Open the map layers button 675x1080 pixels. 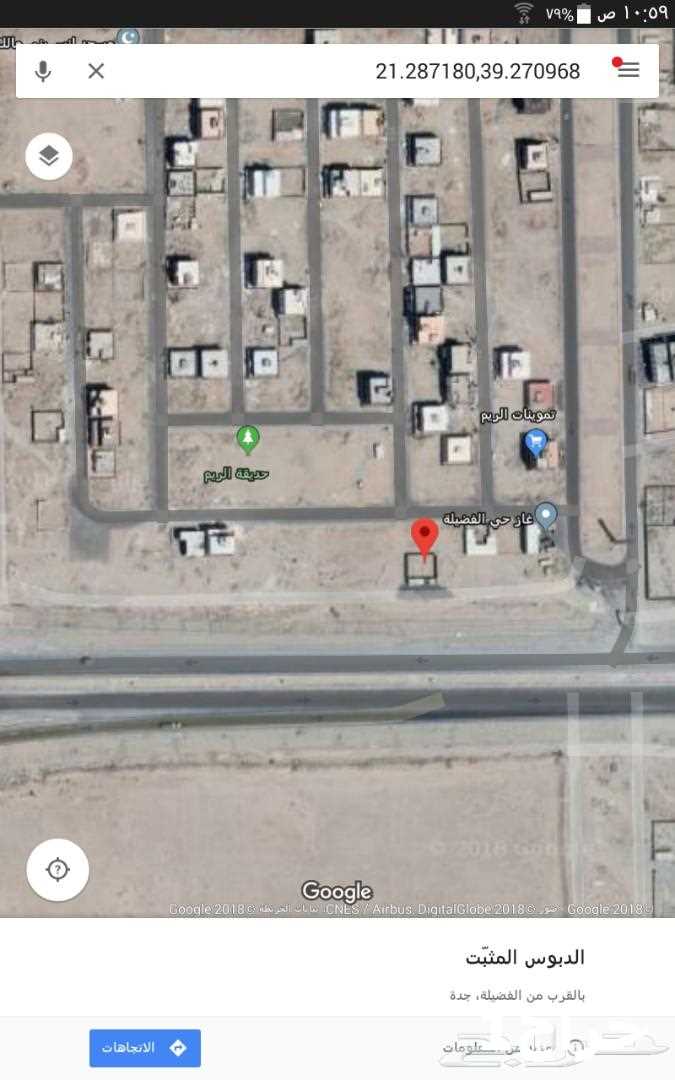tap(49, 156)
